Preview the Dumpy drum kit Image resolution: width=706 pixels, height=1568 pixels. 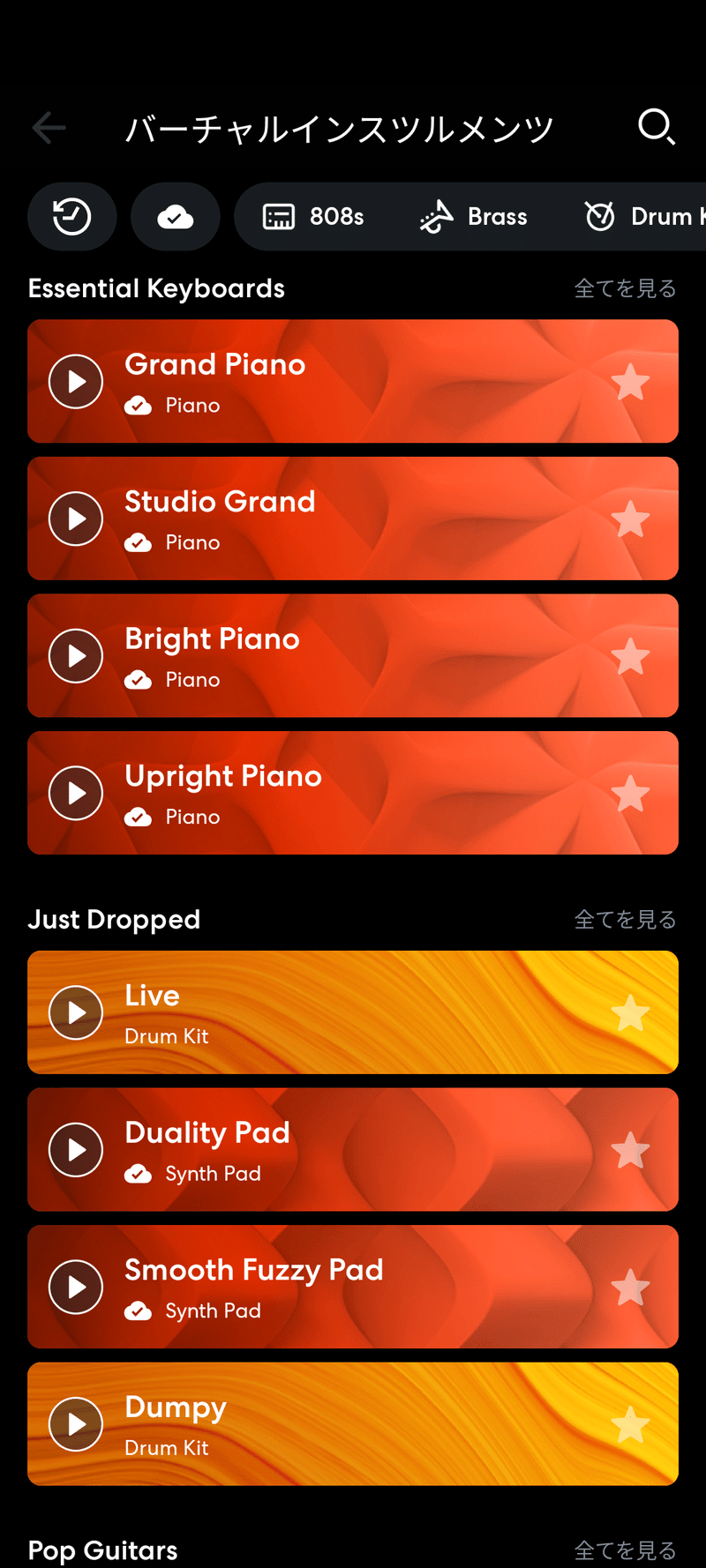76,1424
